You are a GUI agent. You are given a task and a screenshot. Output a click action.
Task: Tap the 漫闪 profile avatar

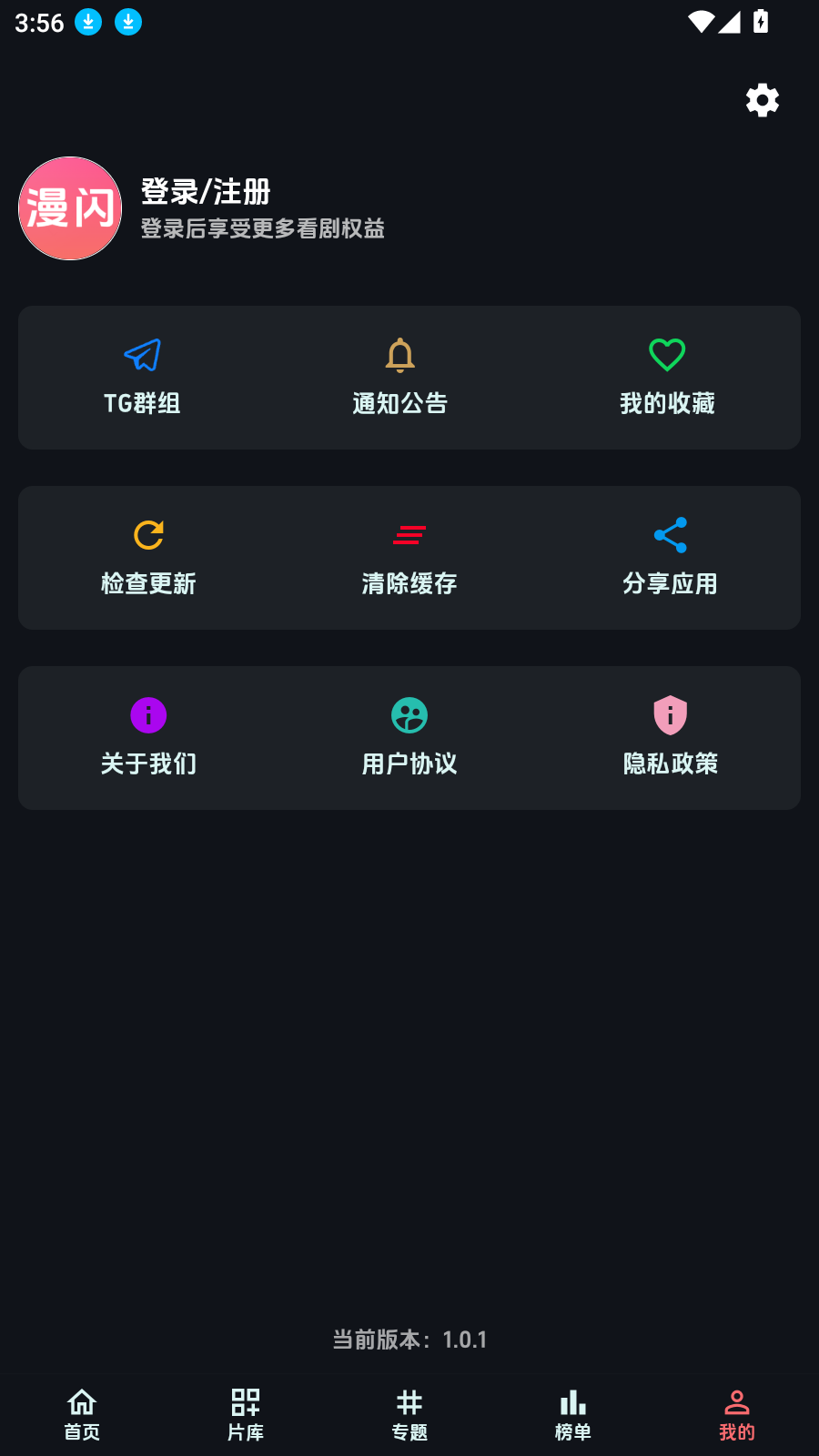click(69, 208)
